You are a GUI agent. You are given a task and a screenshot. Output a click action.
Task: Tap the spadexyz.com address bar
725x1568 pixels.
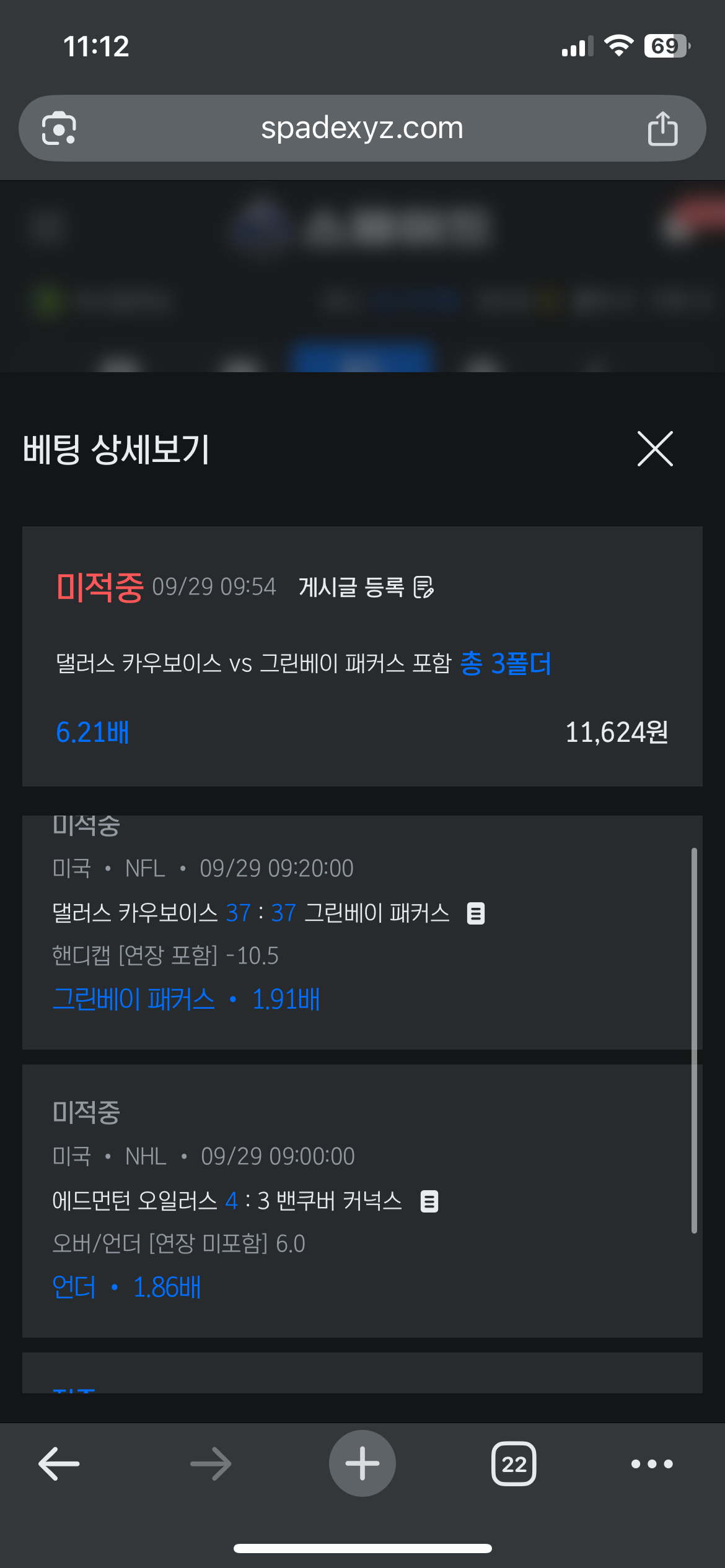pos(362,129)
